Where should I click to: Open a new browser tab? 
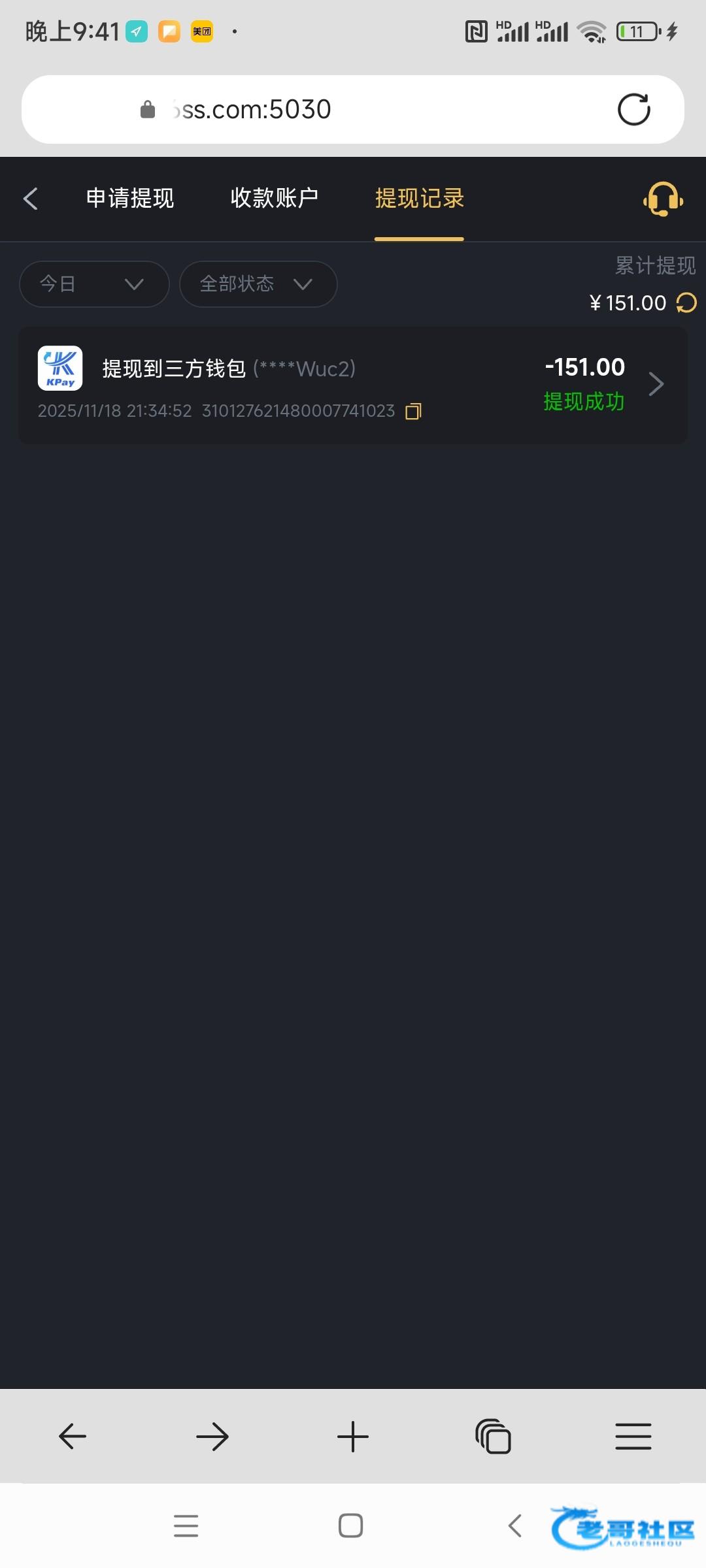pos(353,1437)
